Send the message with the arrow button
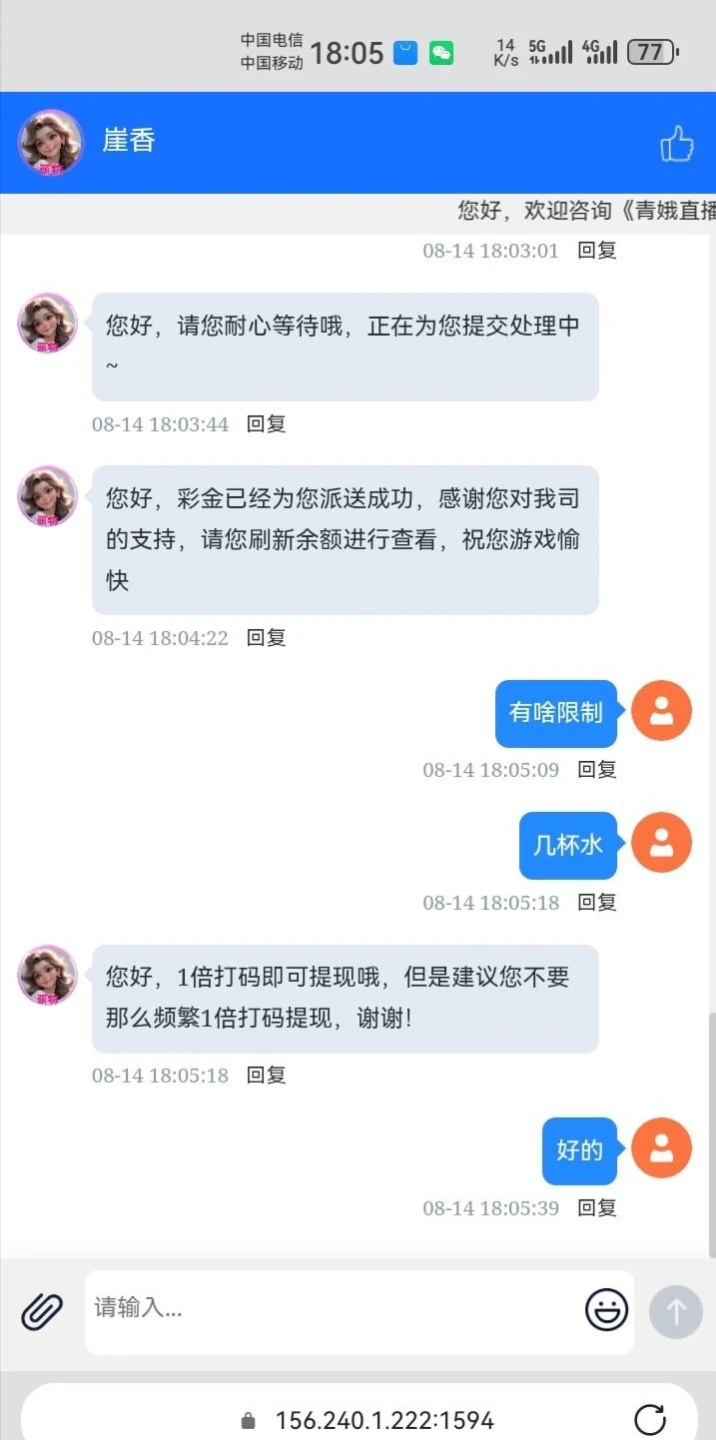The height and width of the screenshot is (1440, 716). 676,1310
